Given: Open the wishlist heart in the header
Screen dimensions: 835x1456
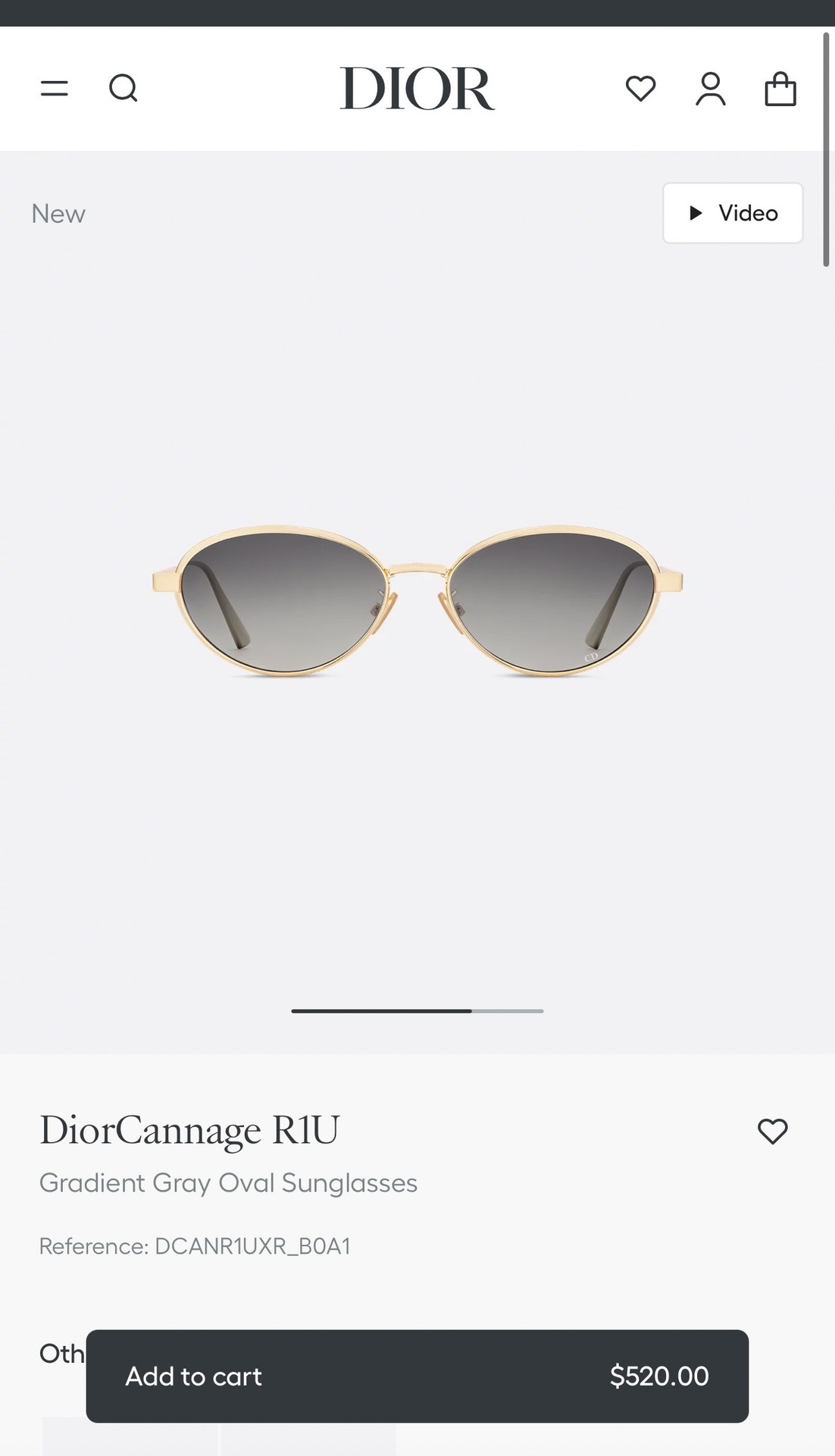Looking at the screenshot, I should click(x=640, y=89).
